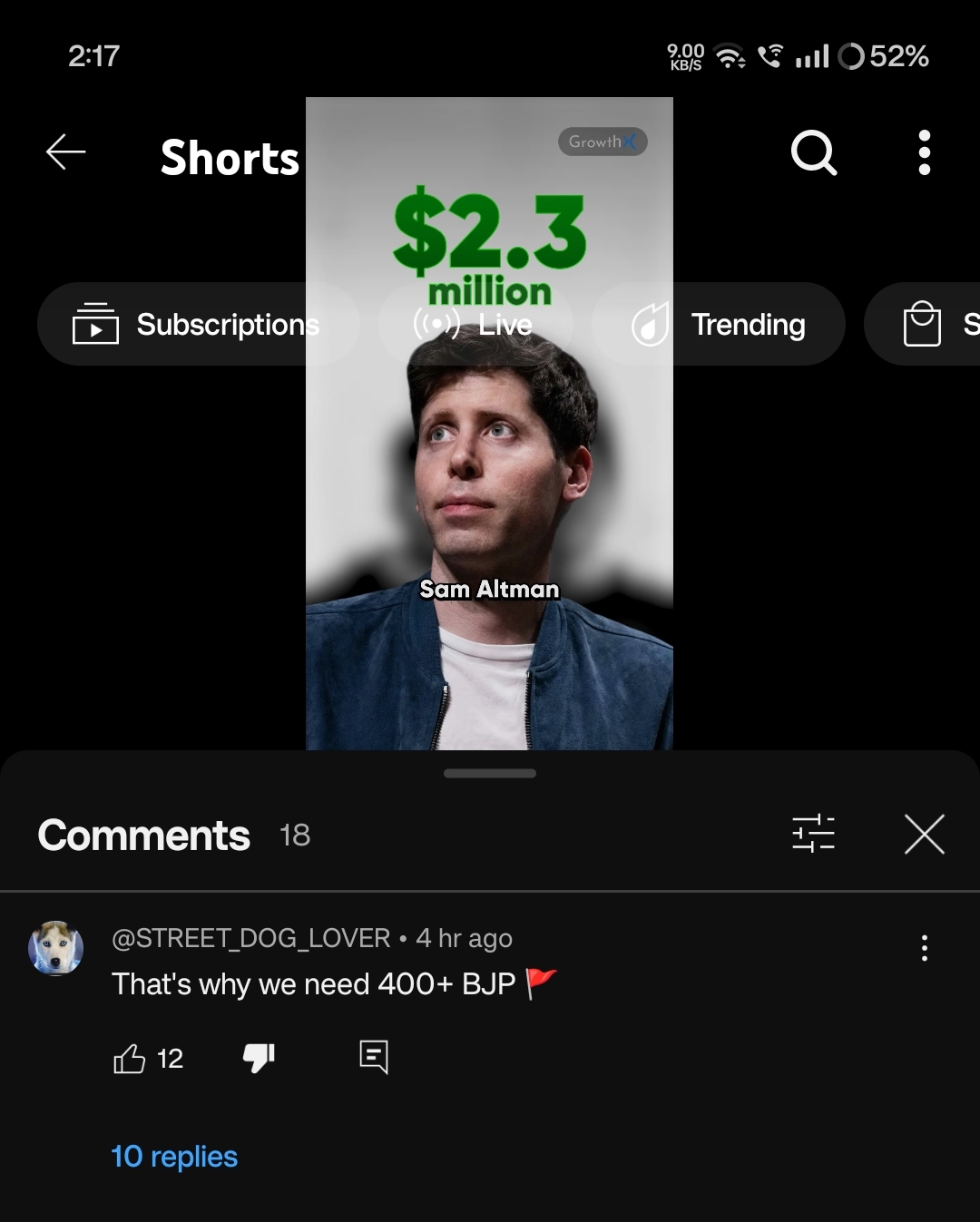Image resolution: width=980 pixels, height=1222 pixels.
Task: Select the Subscriptions chip
Action: pos(196,324)
